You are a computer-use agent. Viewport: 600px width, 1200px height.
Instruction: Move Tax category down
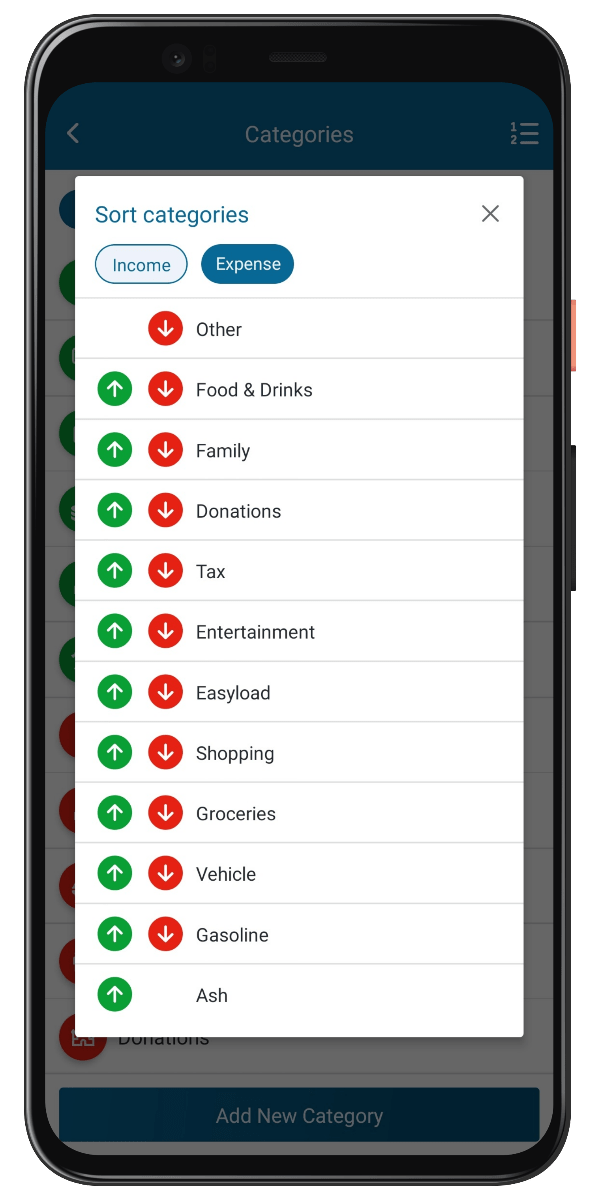[165, 572]
